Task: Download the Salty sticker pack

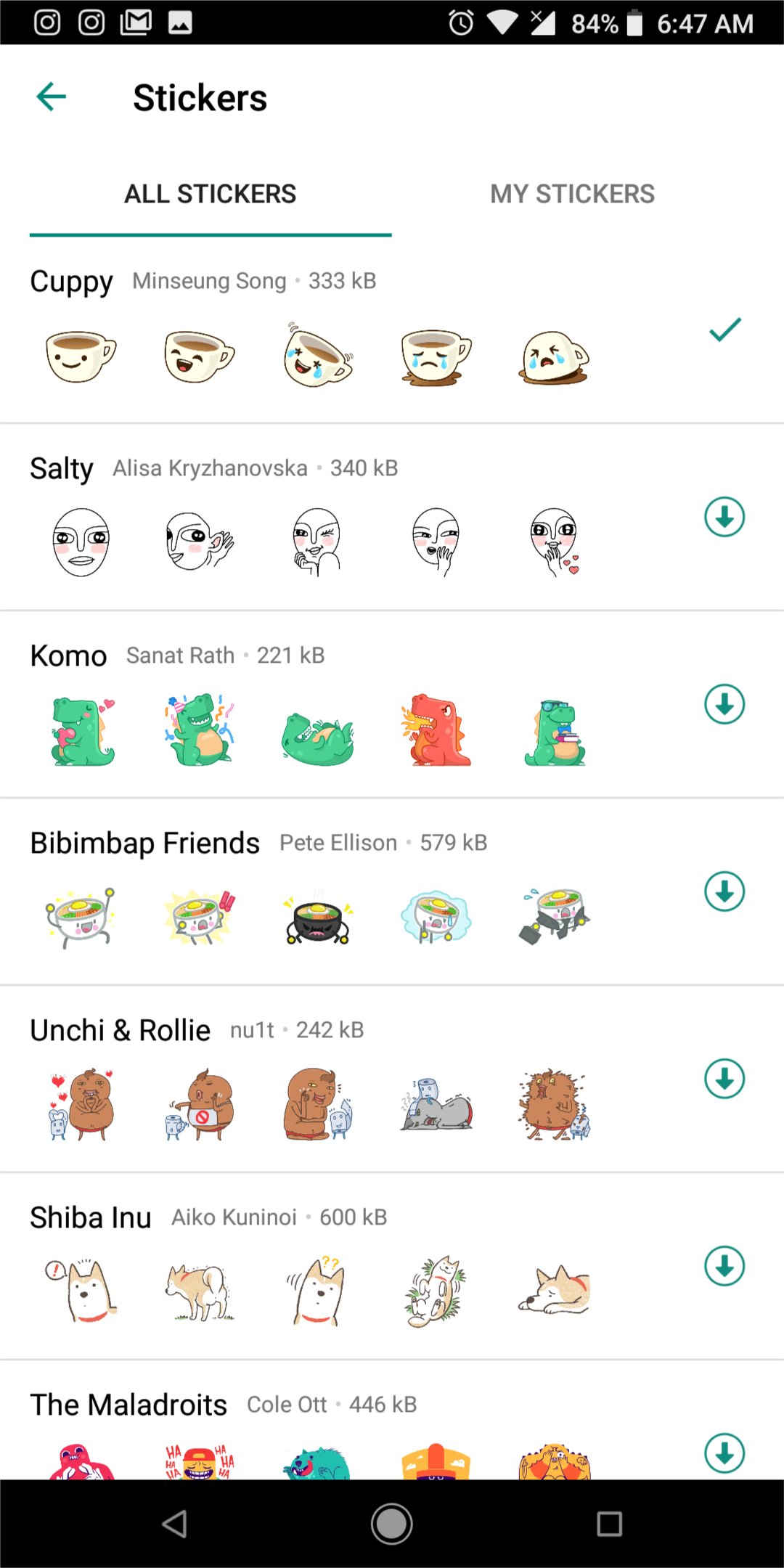Action: click(724, 518)
